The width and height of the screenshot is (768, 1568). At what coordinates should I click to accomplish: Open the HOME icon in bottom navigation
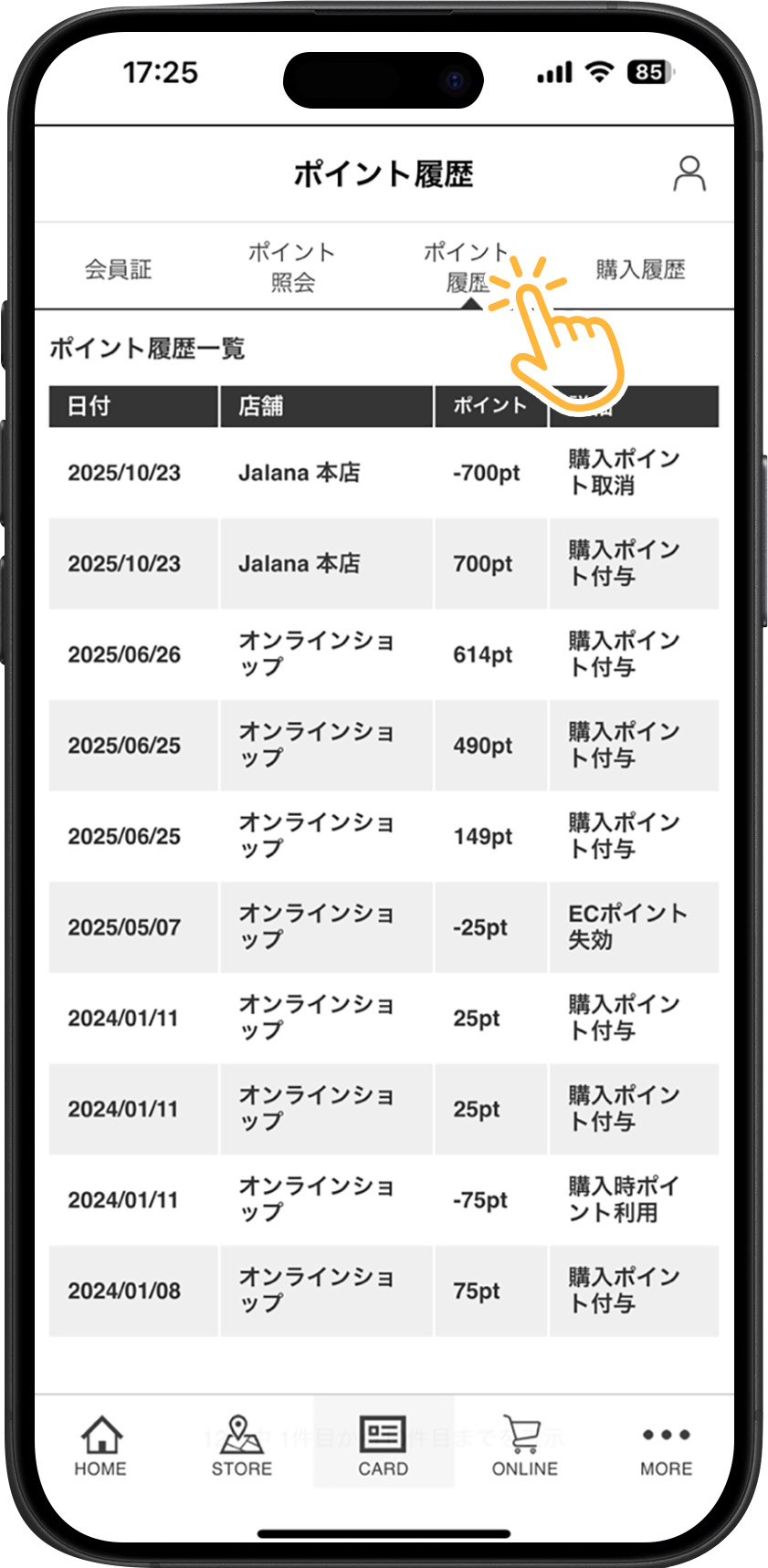(100, 1447)
